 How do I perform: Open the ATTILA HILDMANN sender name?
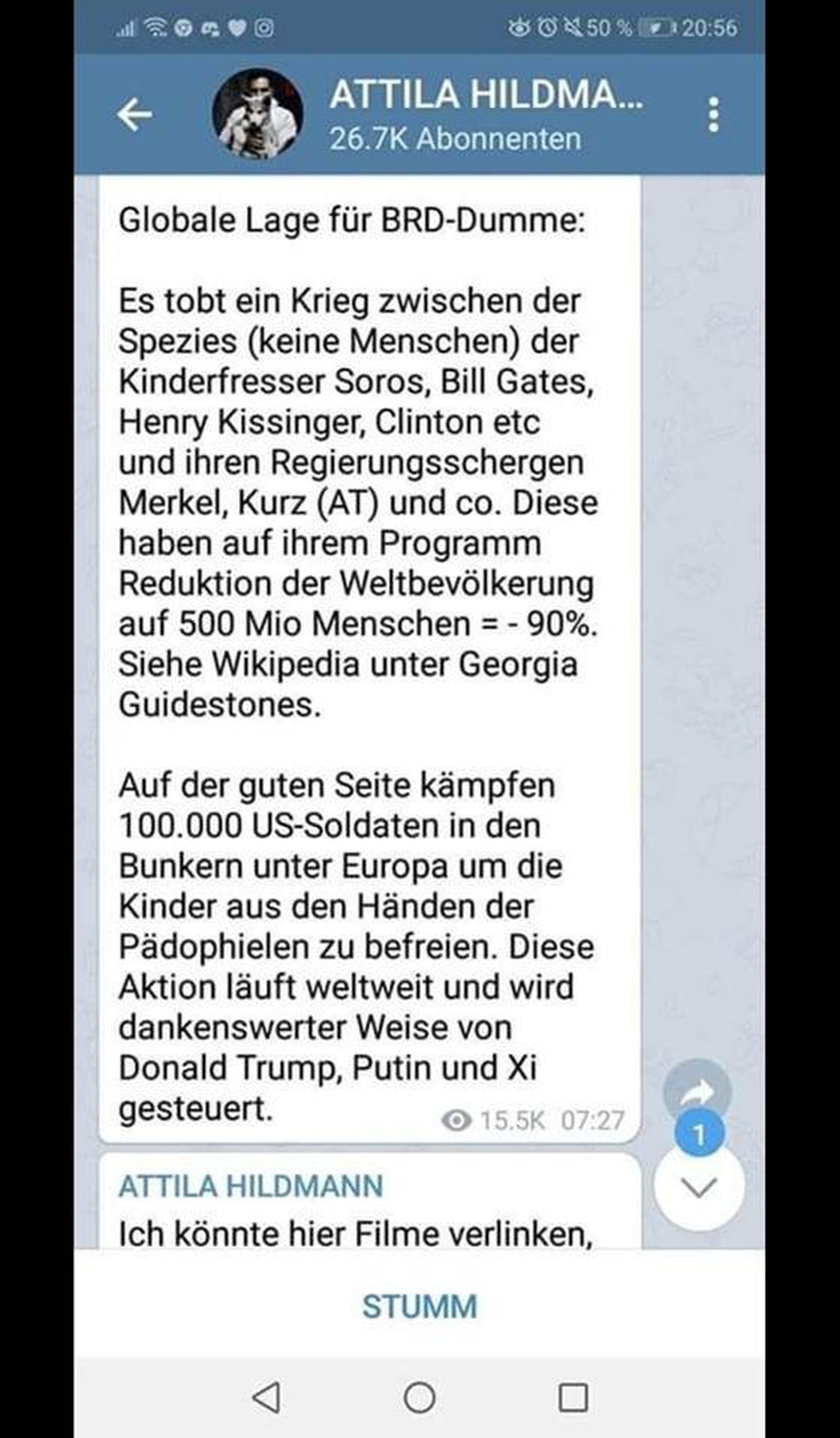(x=250, y=1186)
